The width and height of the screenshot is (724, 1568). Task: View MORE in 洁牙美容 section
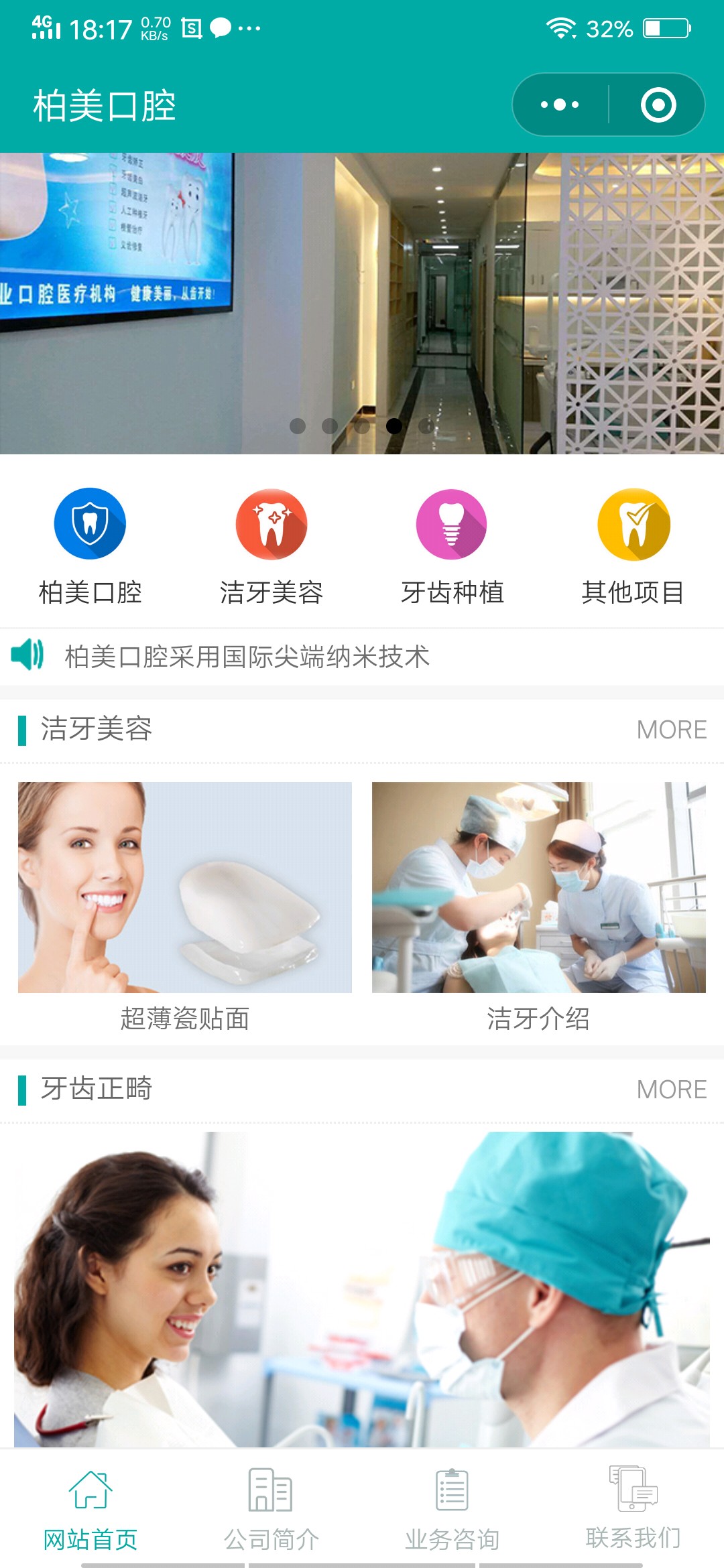point(671,730)
